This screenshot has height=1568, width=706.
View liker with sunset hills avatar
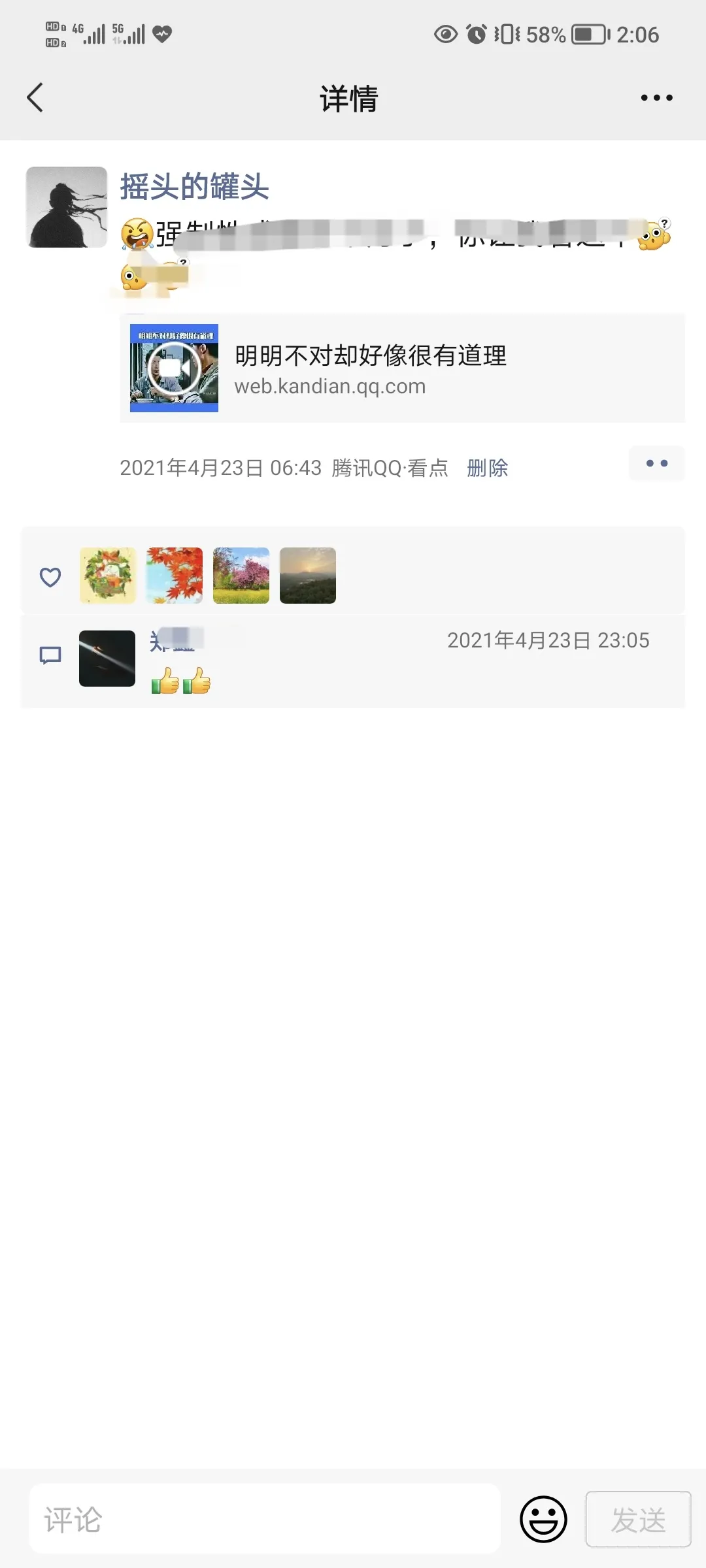308,576
